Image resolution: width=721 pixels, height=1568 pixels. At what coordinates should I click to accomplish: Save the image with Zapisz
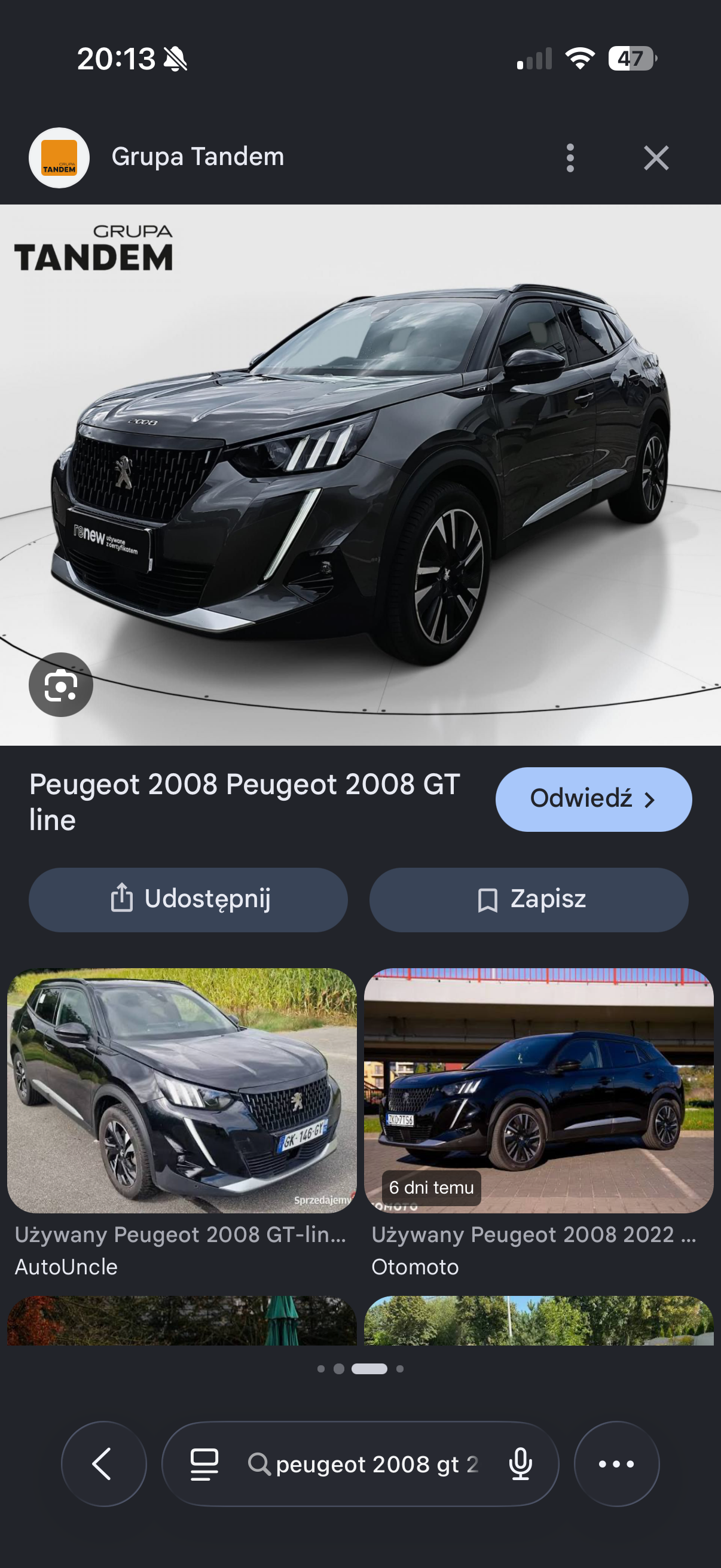pos(528,899)
